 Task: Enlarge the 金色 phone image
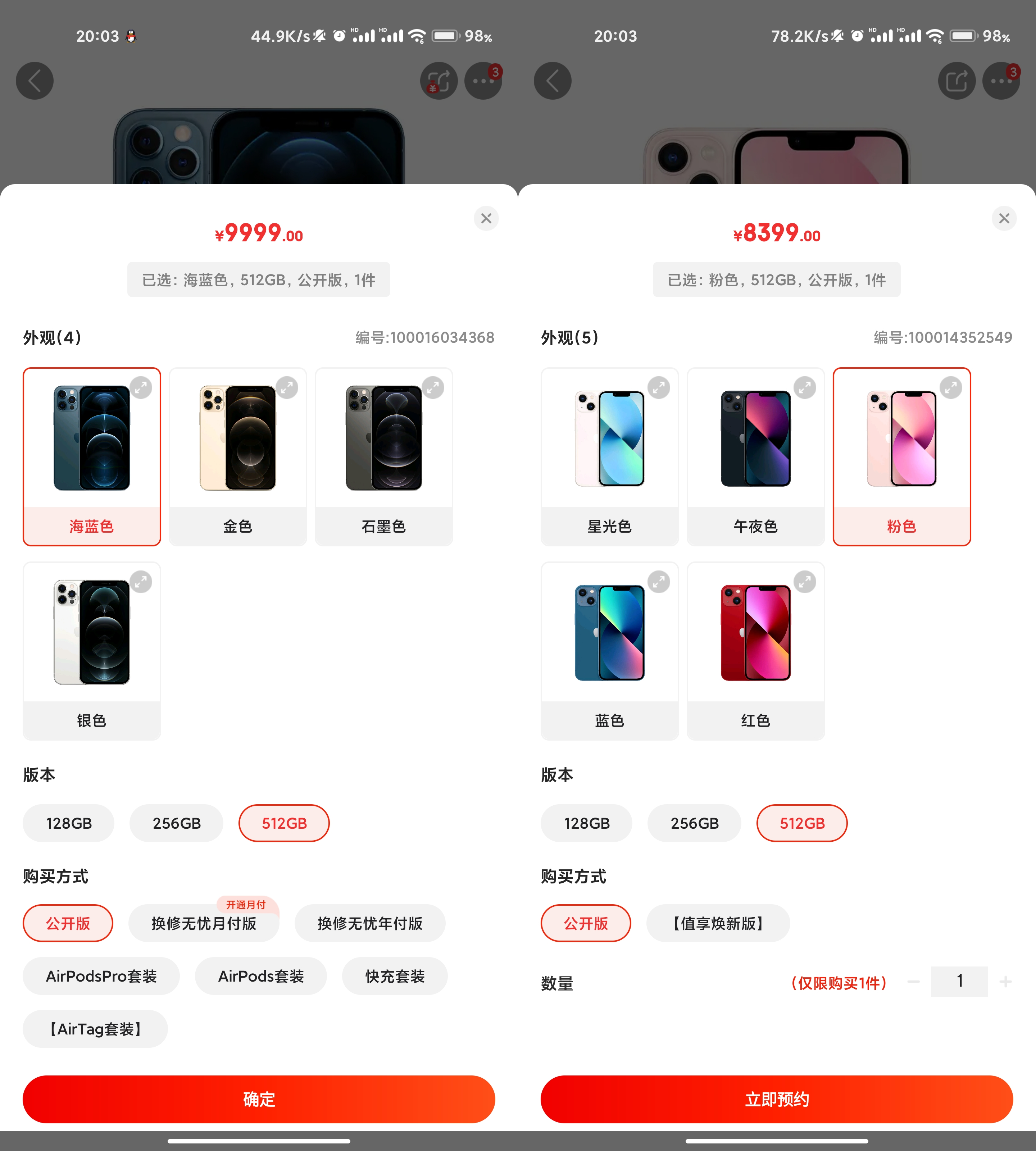[287, 388]
